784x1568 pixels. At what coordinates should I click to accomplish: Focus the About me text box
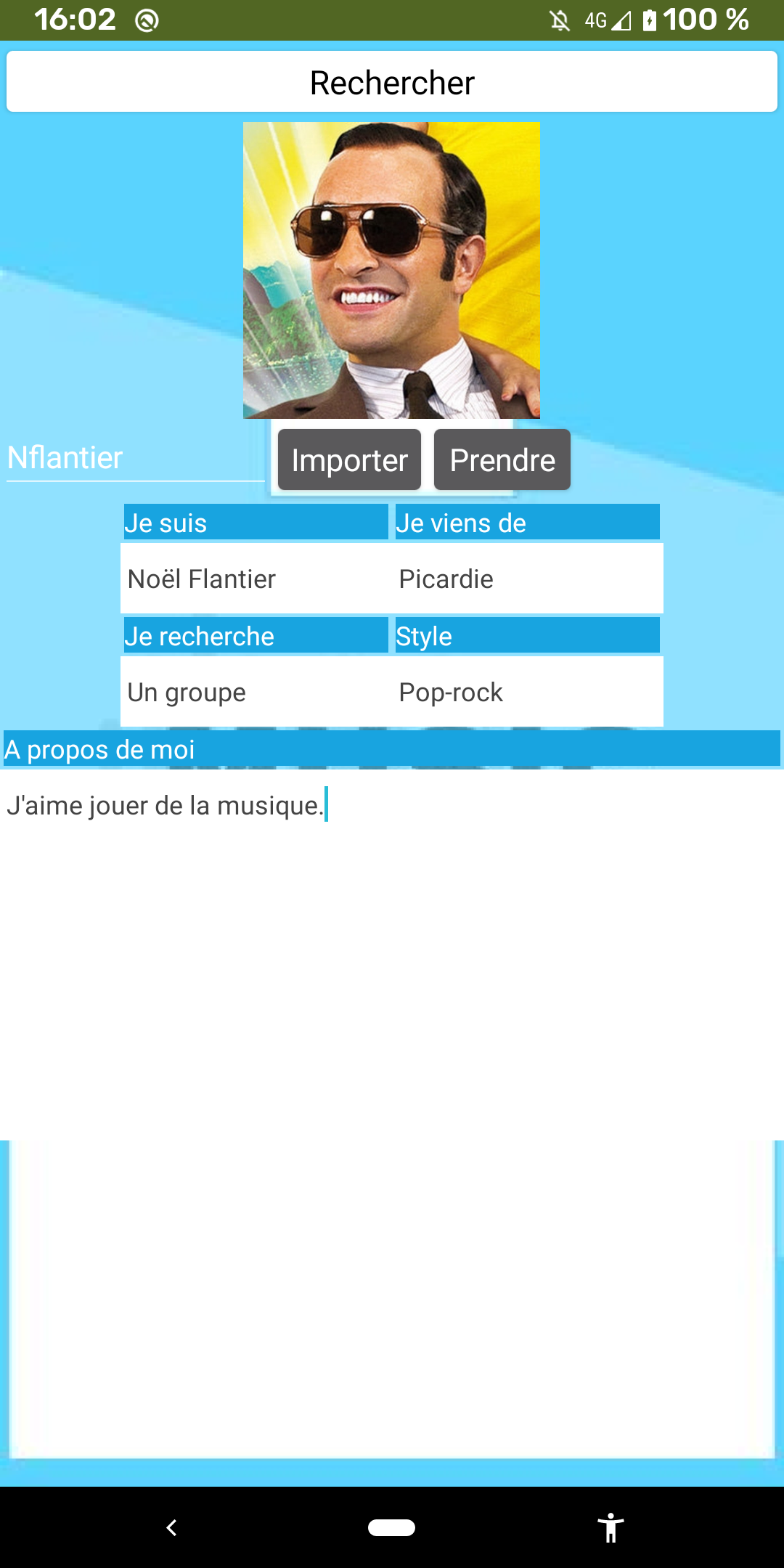point(392,955)
